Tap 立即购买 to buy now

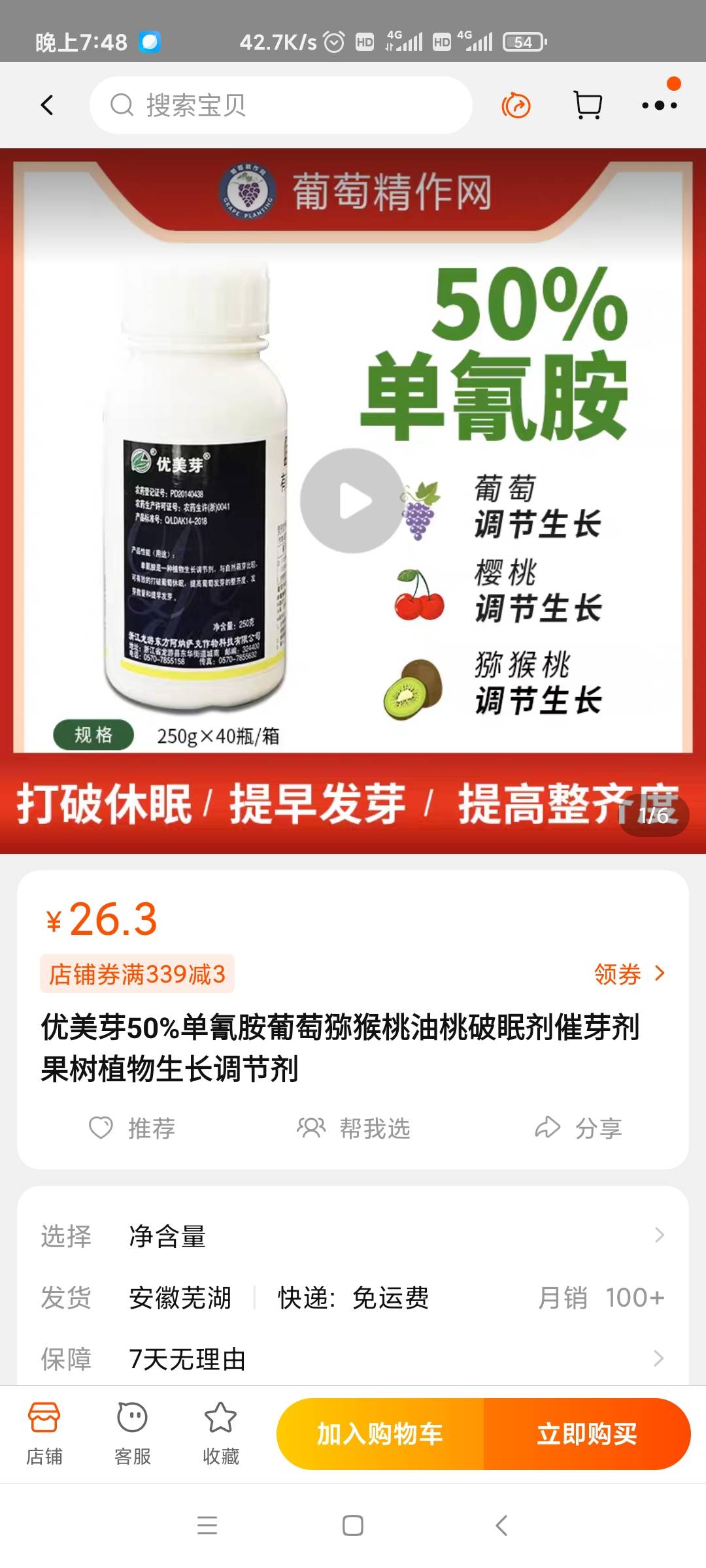coord(587,1433)
